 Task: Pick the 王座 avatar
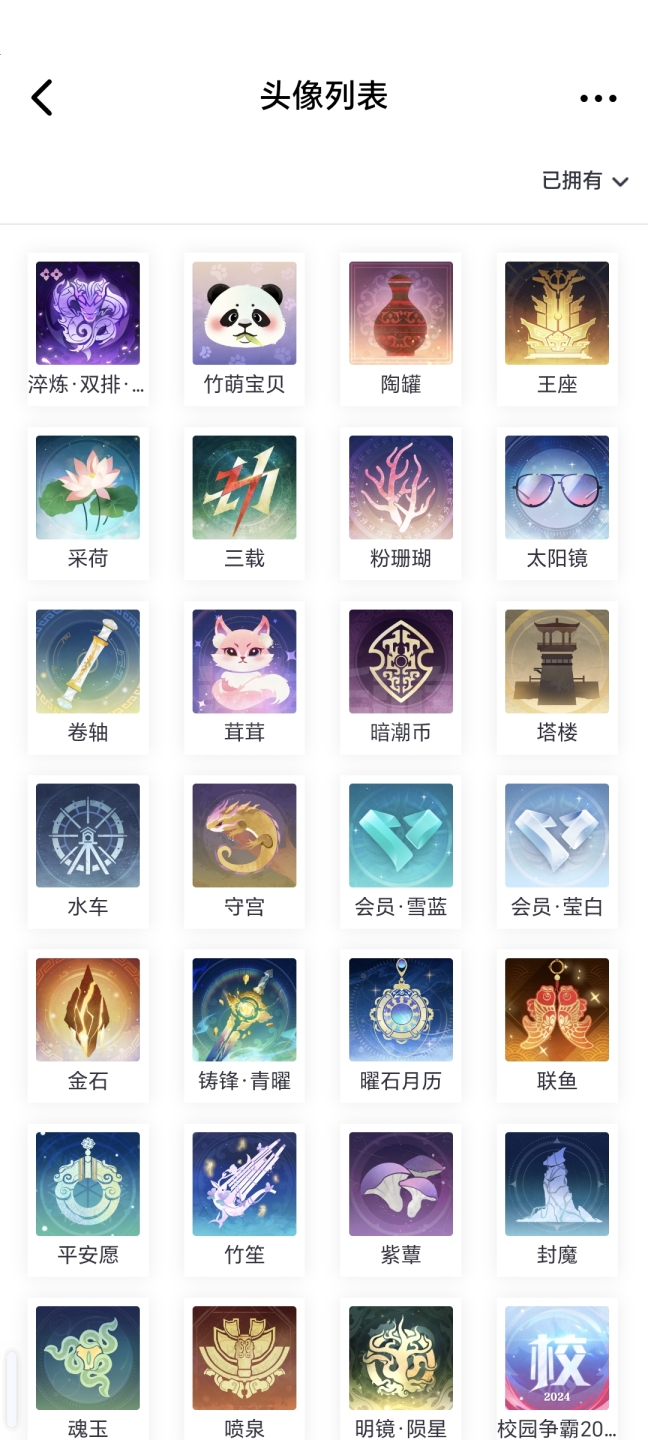pyautogui.click(x=557, y=313)
